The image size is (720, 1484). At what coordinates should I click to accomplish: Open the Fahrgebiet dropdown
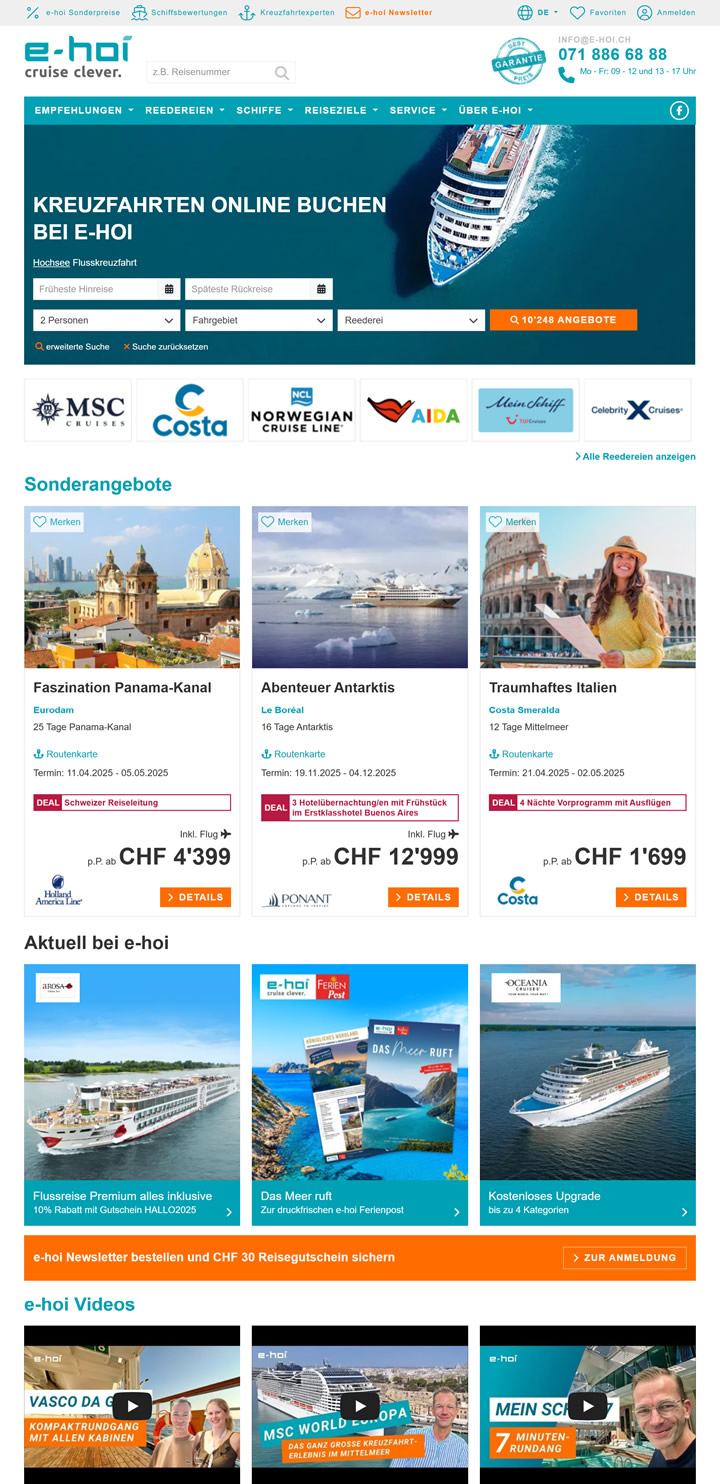[258, 320]
